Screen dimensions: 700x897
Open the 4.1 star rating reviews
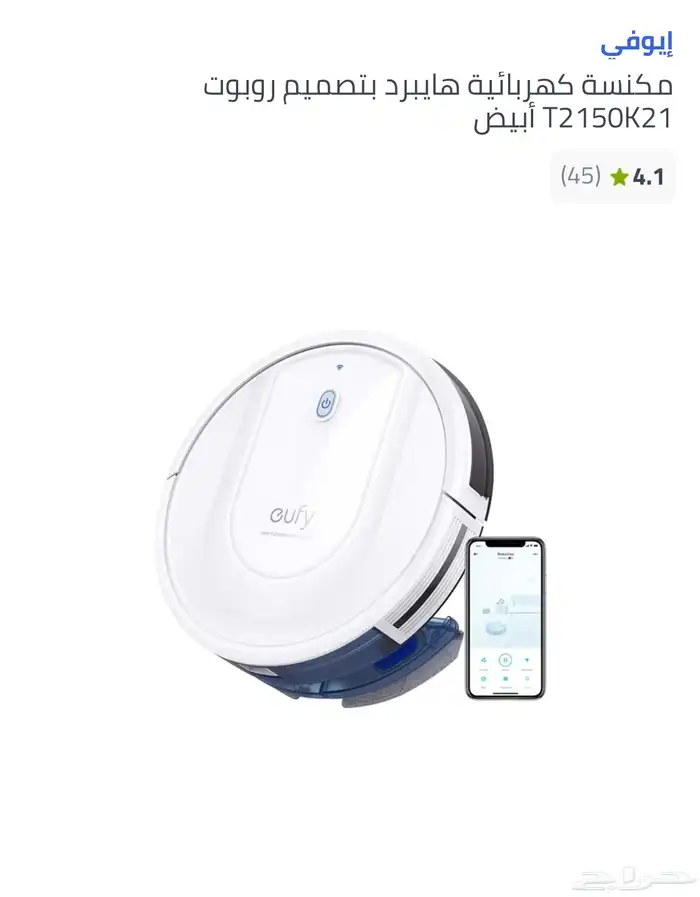[613, 177]
